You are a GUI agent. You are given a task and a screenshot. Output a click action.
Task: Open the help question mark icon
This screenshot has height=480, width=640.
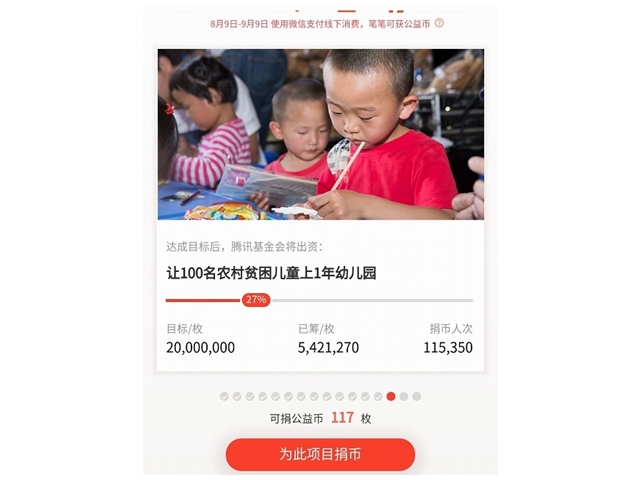(x=439, y=23)
